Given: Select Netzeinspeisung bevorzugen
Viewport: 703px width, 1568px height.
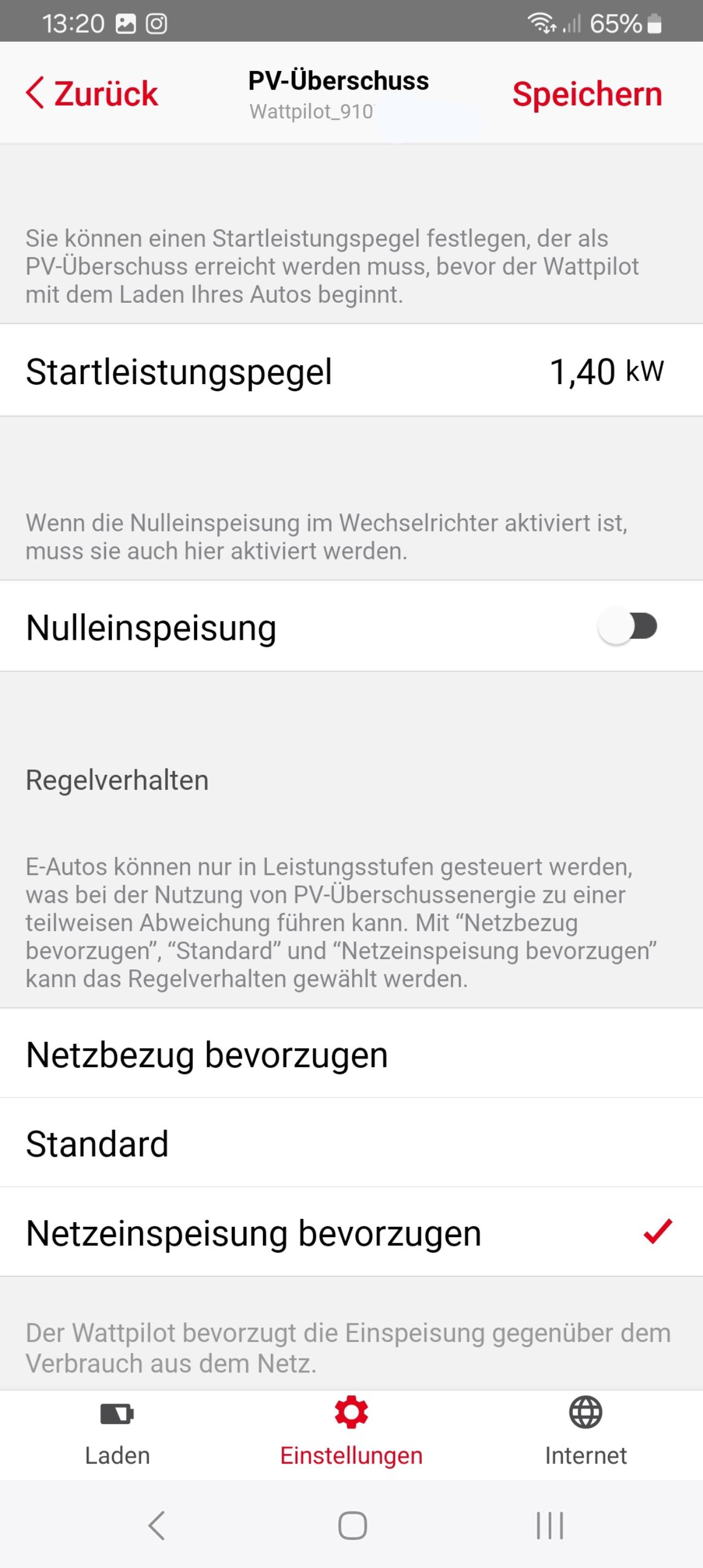Looking at the screenshot, I should tap(351, 1233).
